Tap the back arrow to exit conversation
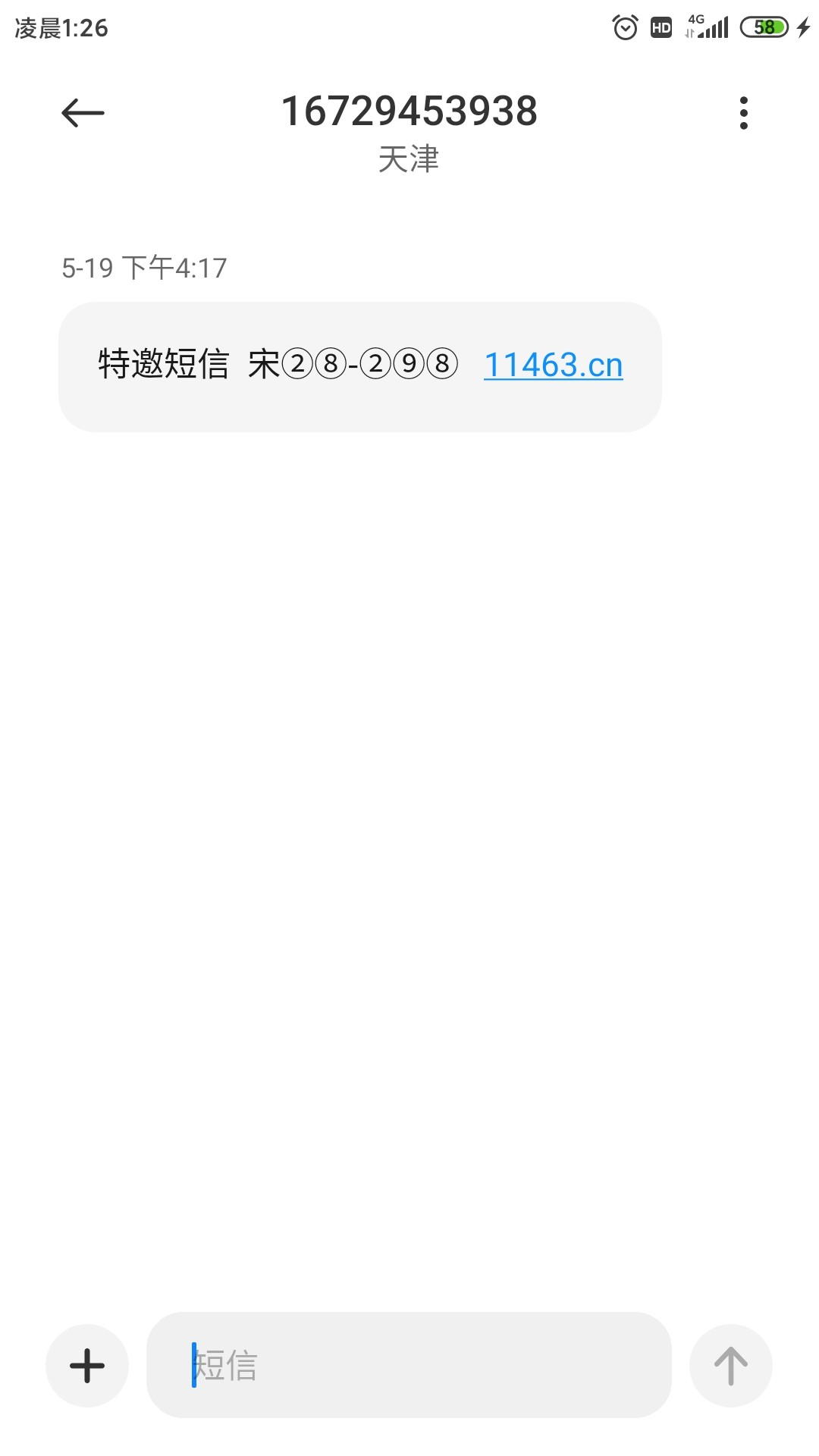Viewport: 819px width, 1456px height. (x=83, y=112)
